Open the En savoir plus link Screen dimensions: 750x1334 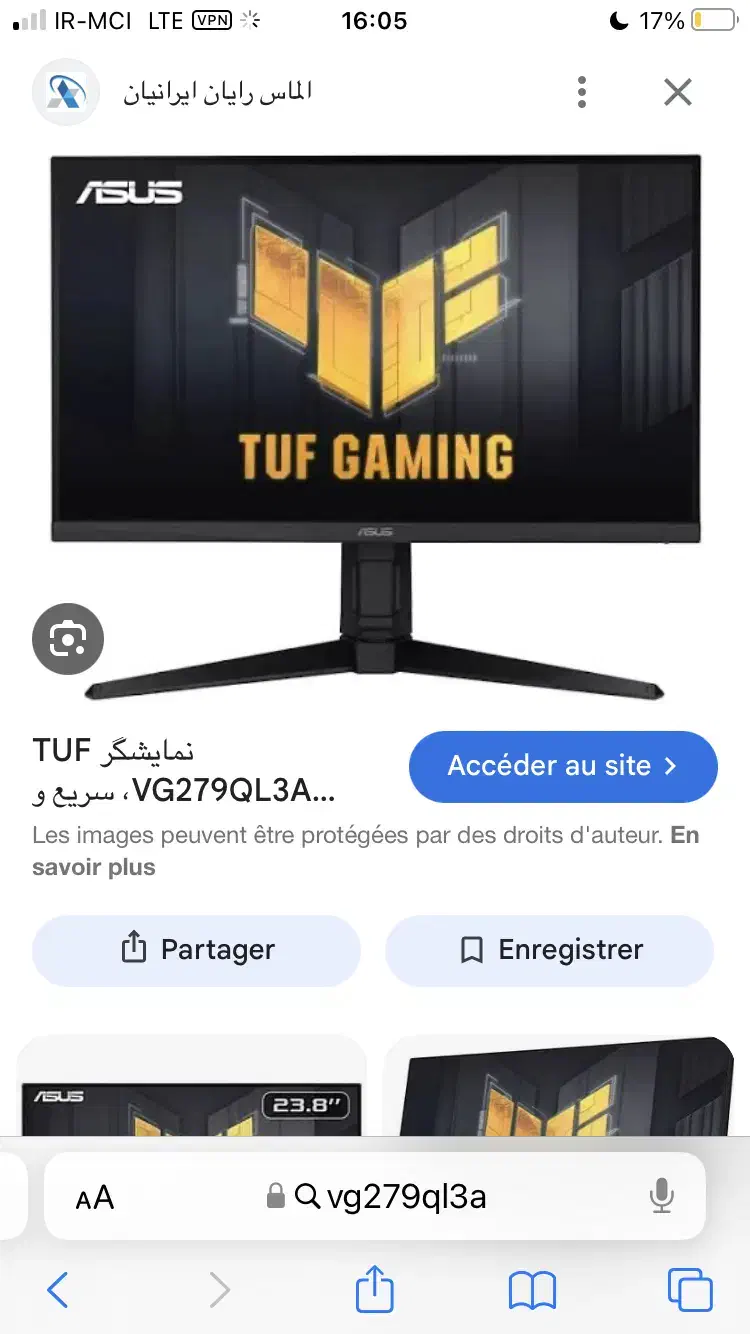point(94,867)
